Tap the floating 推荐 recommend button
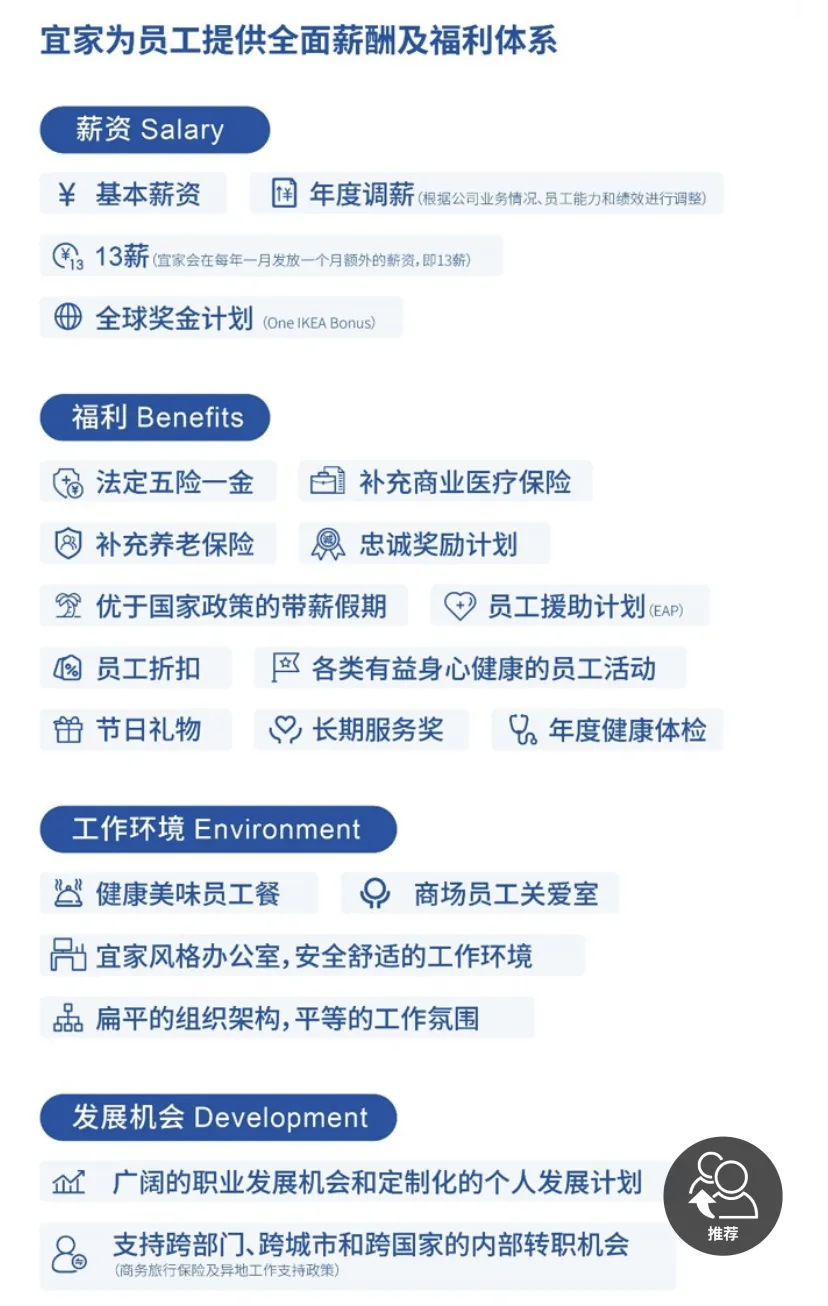Viewport: 828px width, 1306px height. click(722, 1195)
